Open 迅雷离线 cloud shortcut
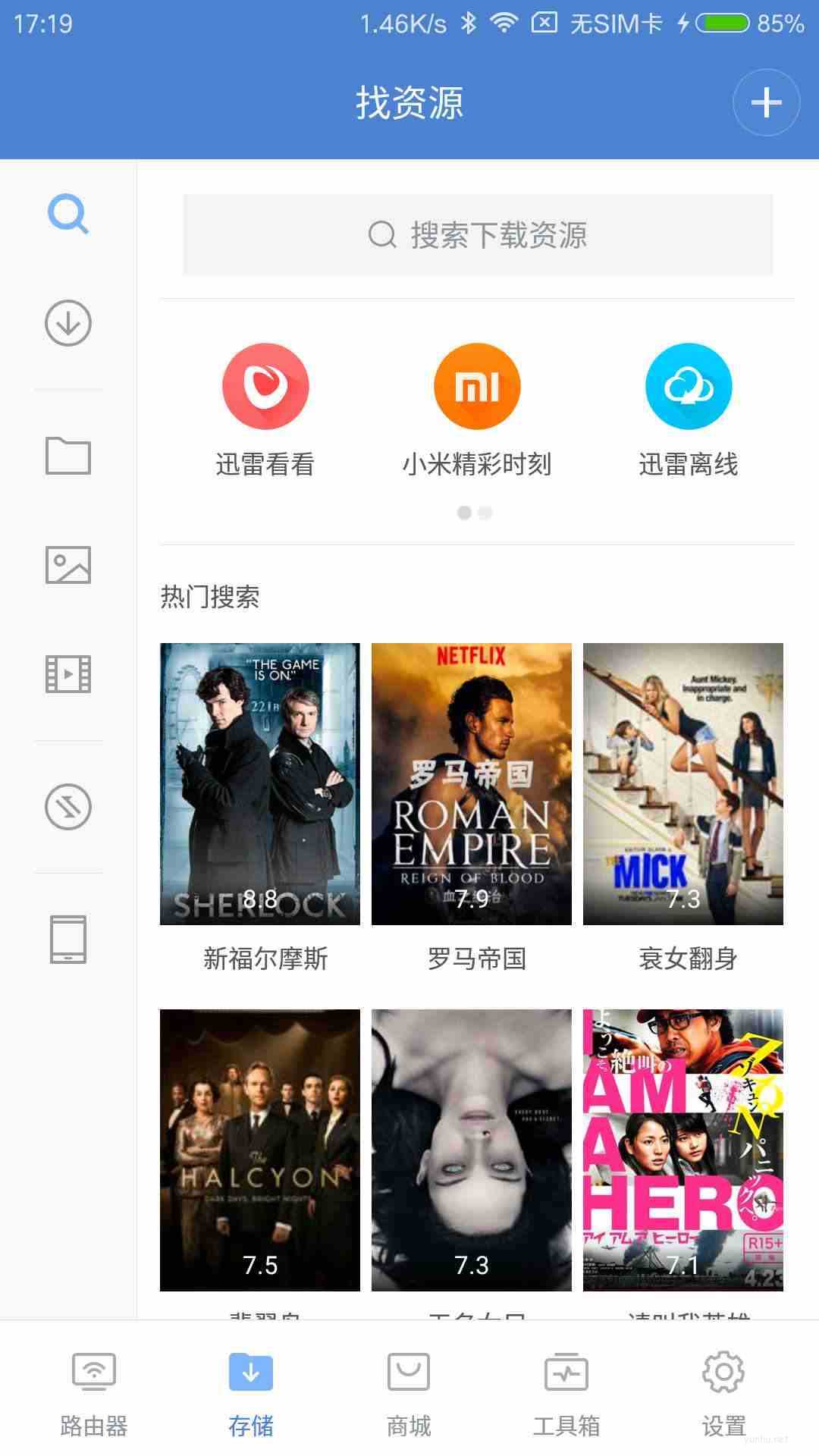819x1456 pixels. (689, 386)
